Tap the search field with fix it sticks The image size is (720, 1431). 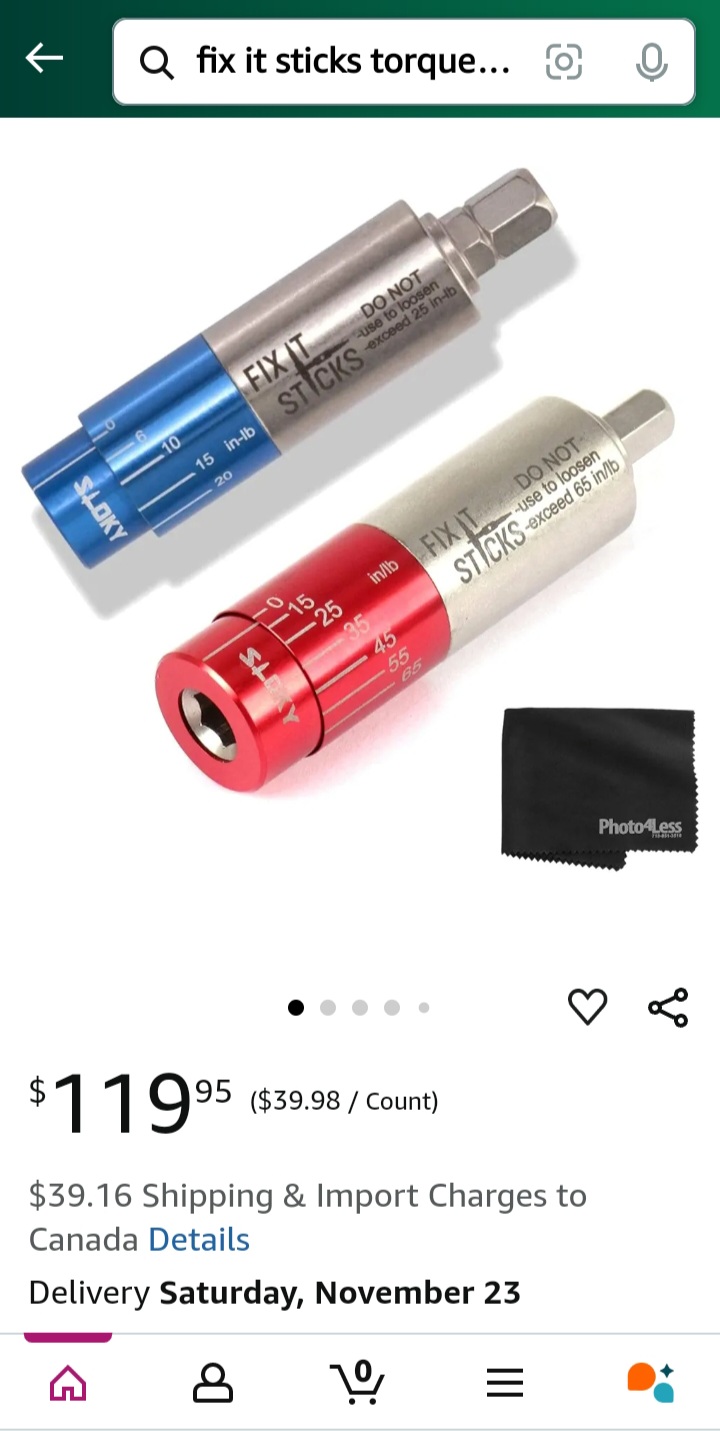(340, 62)
